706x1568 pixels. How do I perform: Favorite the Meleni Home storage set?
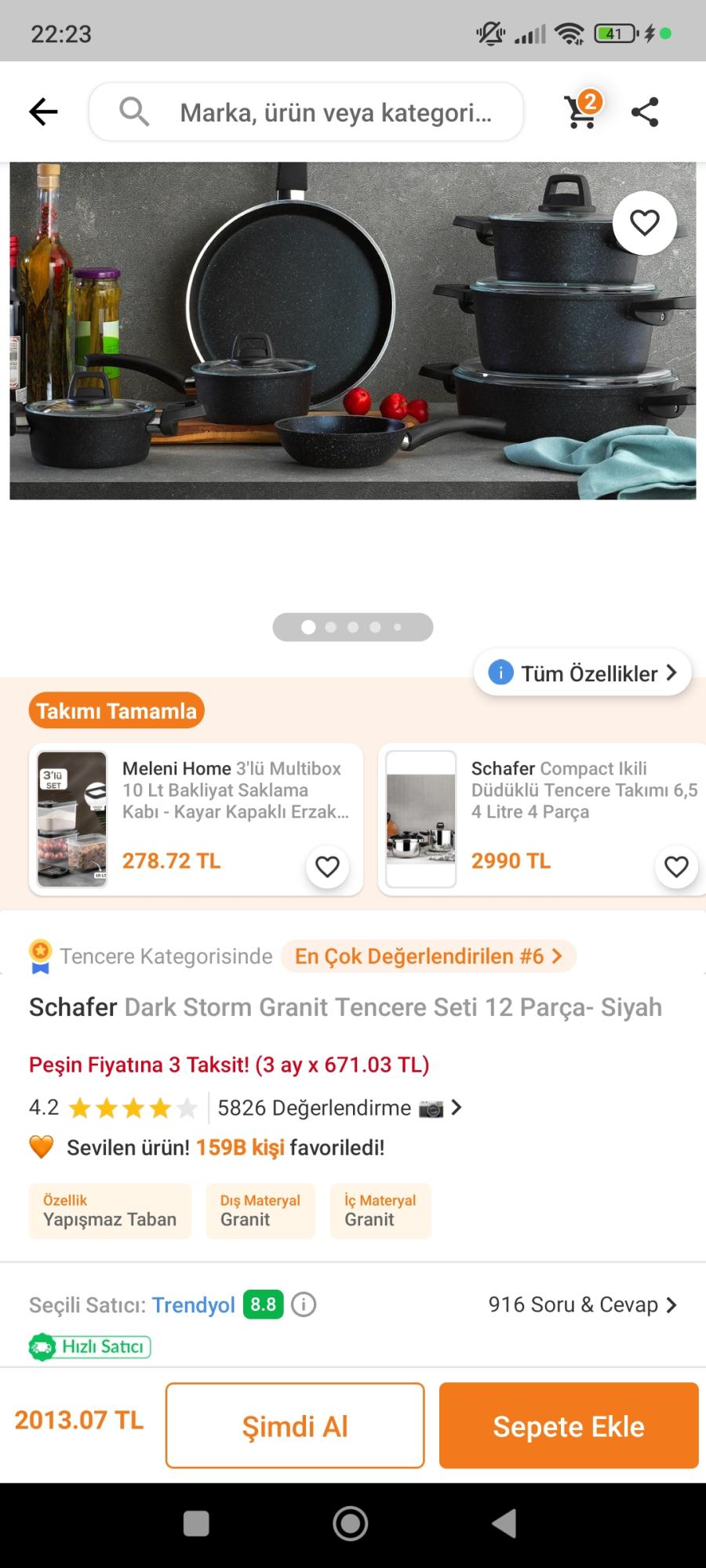coord(328,866)
